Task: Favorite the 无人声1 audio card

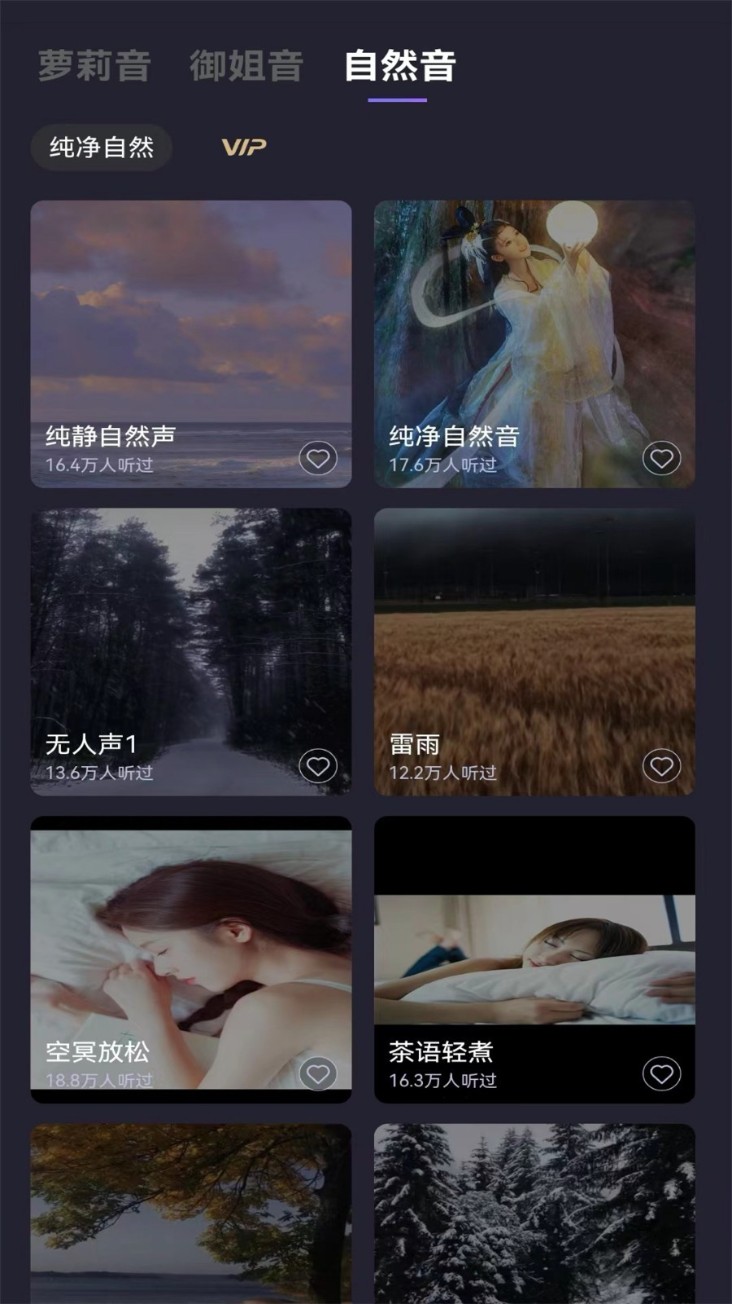Action: [319, 767]
